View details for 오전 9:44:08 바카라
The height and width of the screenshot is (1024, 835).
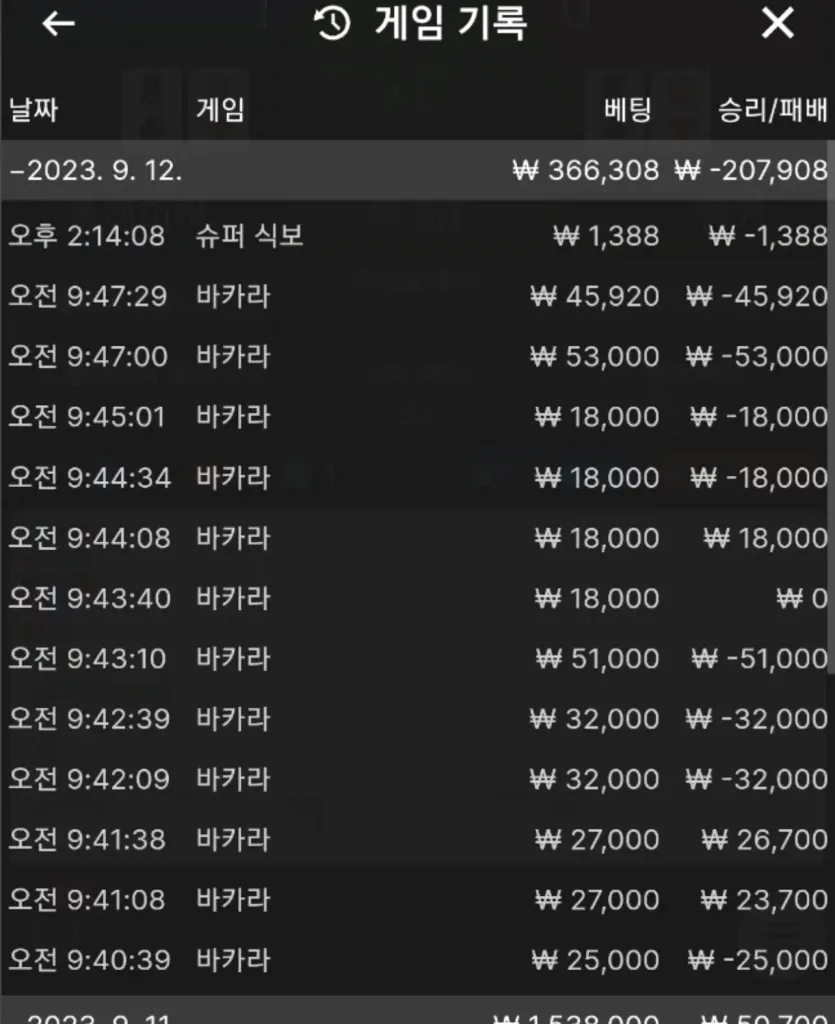tap(417, 538)
